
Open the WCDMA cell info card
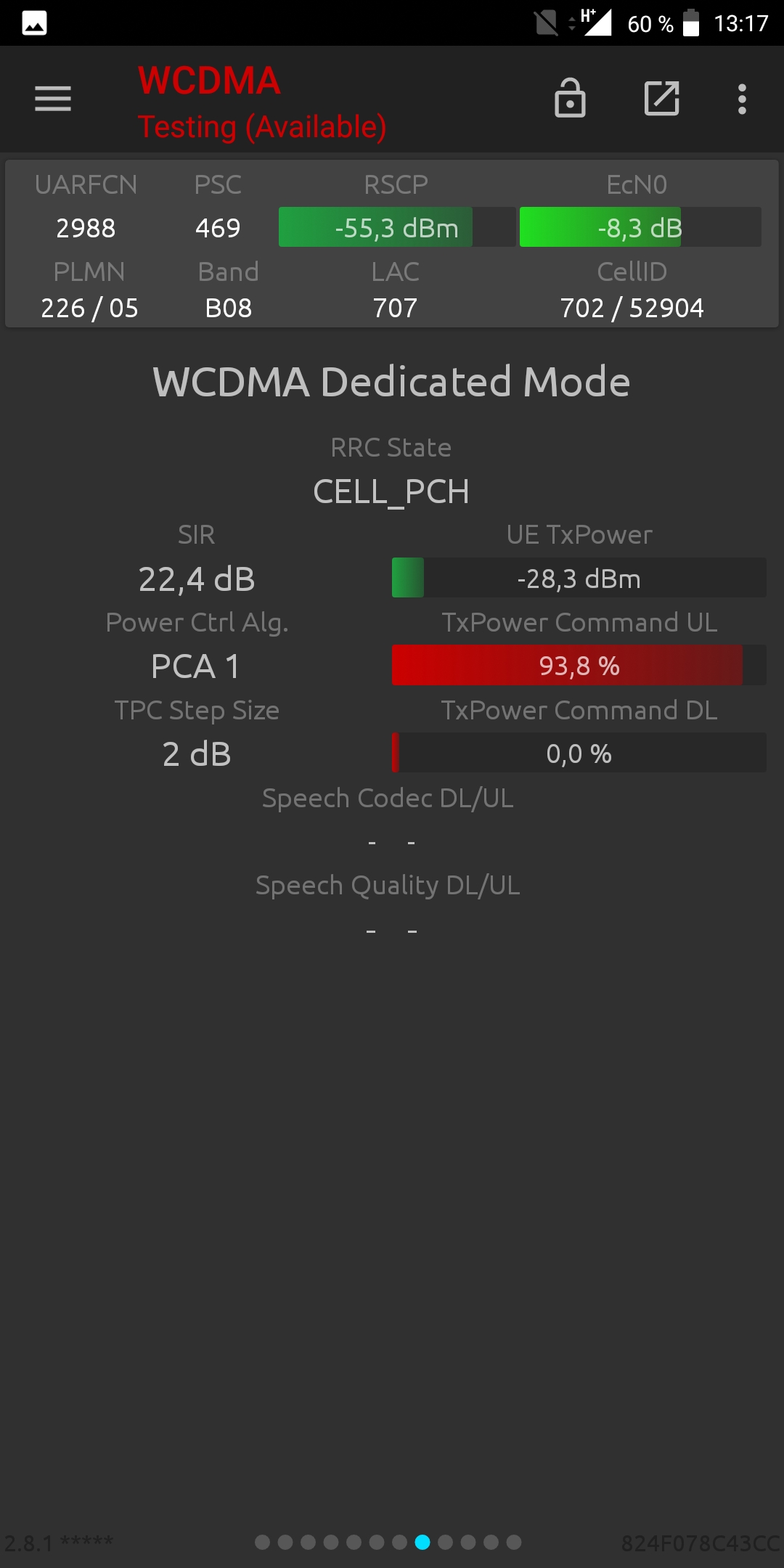tap(392, 244)
